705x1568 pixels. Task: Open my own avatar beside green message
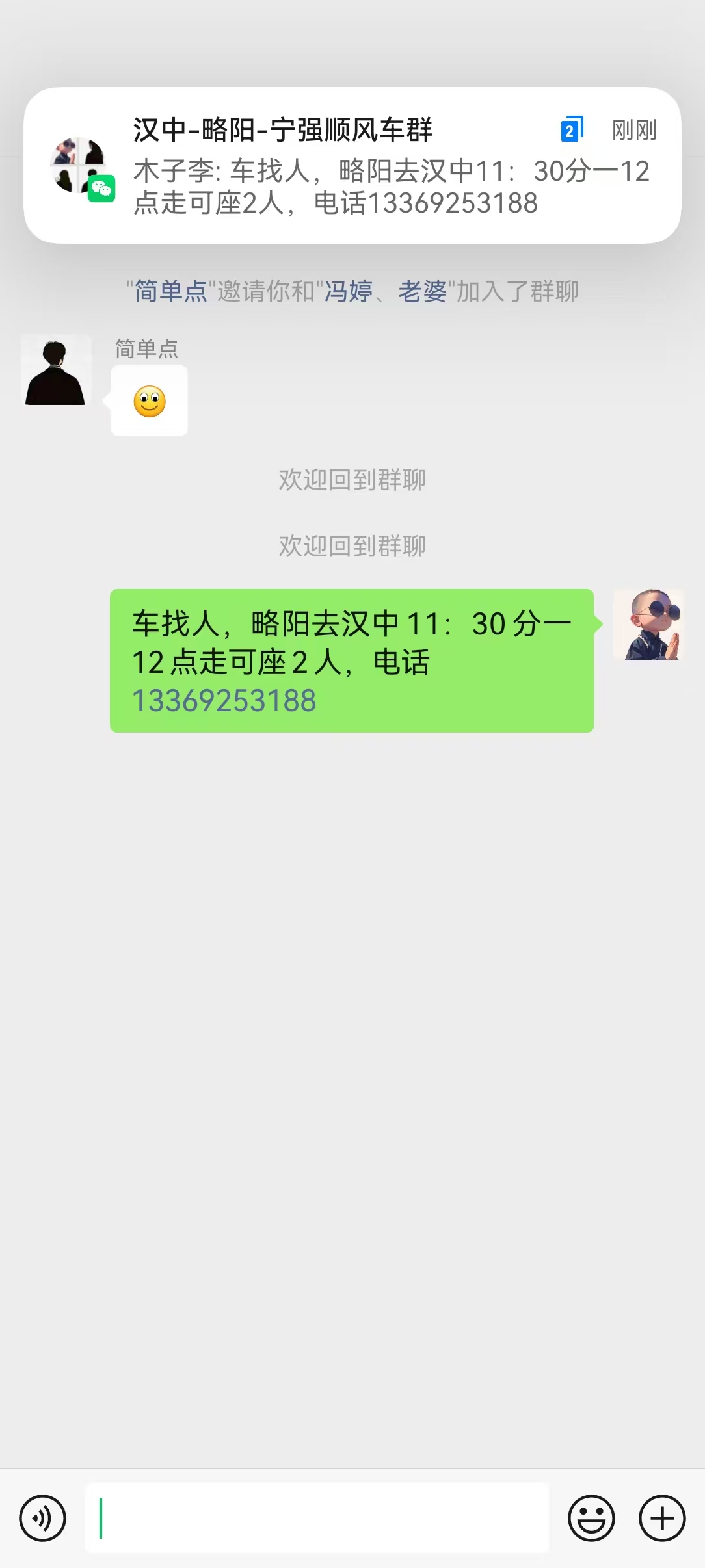[649, 625]
